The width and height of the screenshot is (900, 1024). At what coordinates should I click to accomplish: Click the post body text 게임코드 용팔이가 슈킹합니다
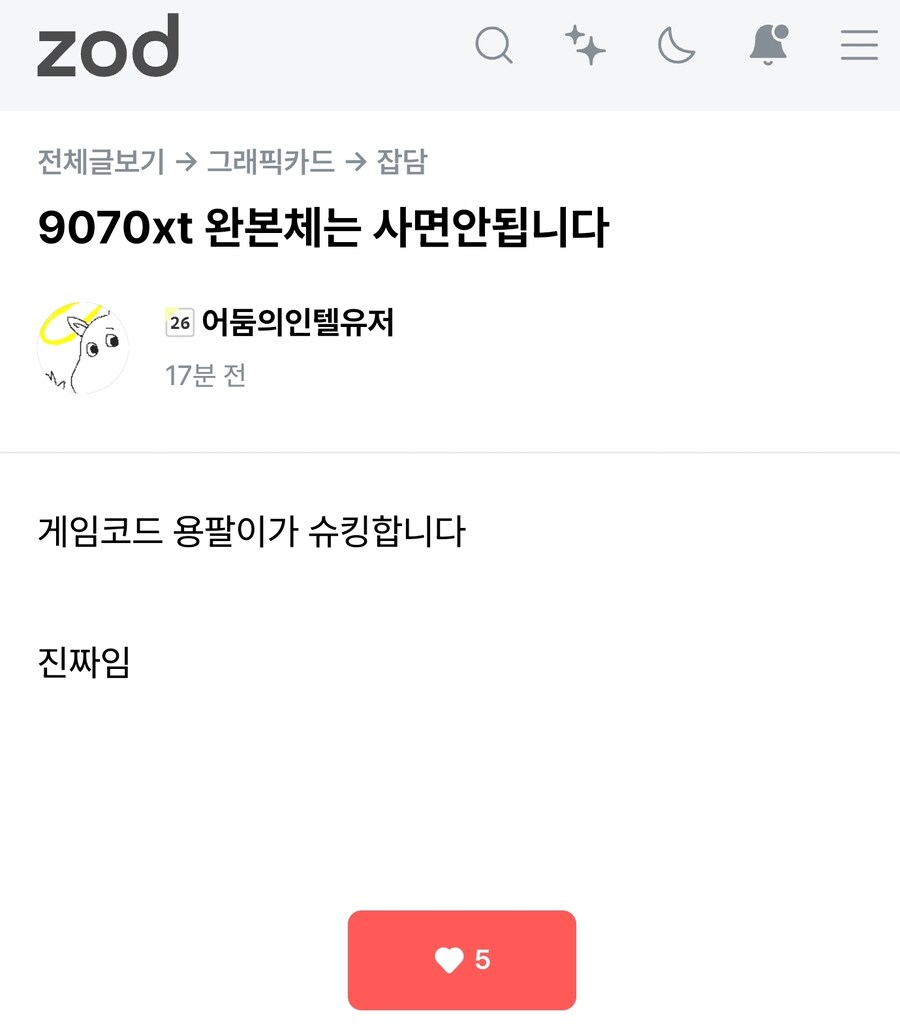248,533
